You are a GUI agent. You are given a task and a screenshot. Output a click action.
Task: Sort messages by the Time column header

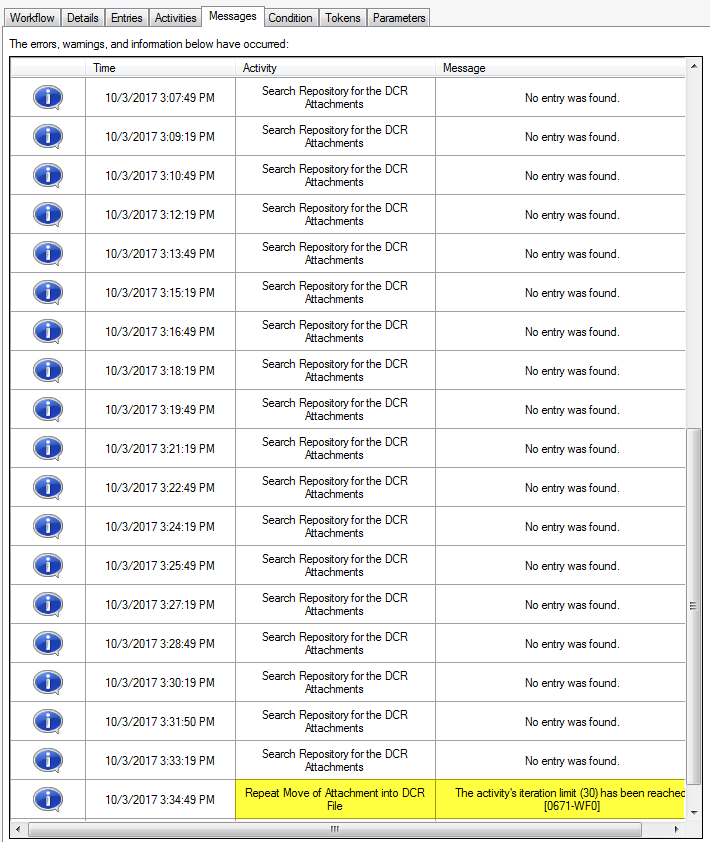pos(160,68)
